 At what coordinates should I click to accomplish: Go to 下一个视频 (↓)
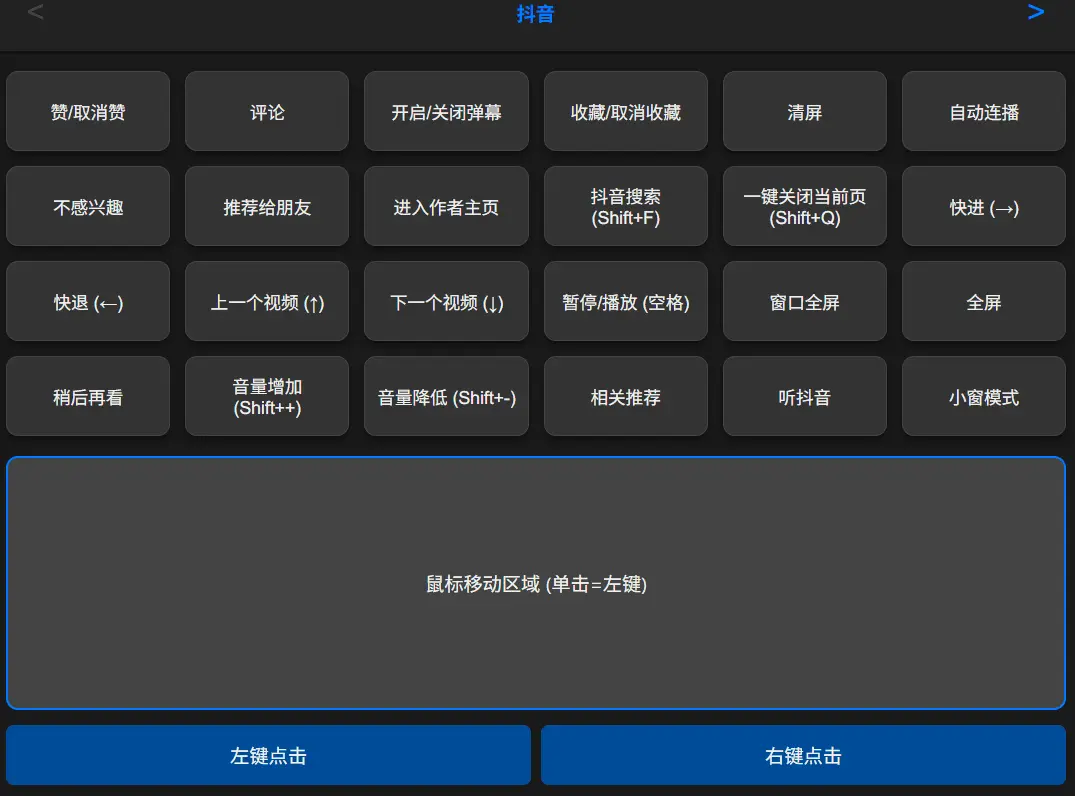[x=446, y=302]
